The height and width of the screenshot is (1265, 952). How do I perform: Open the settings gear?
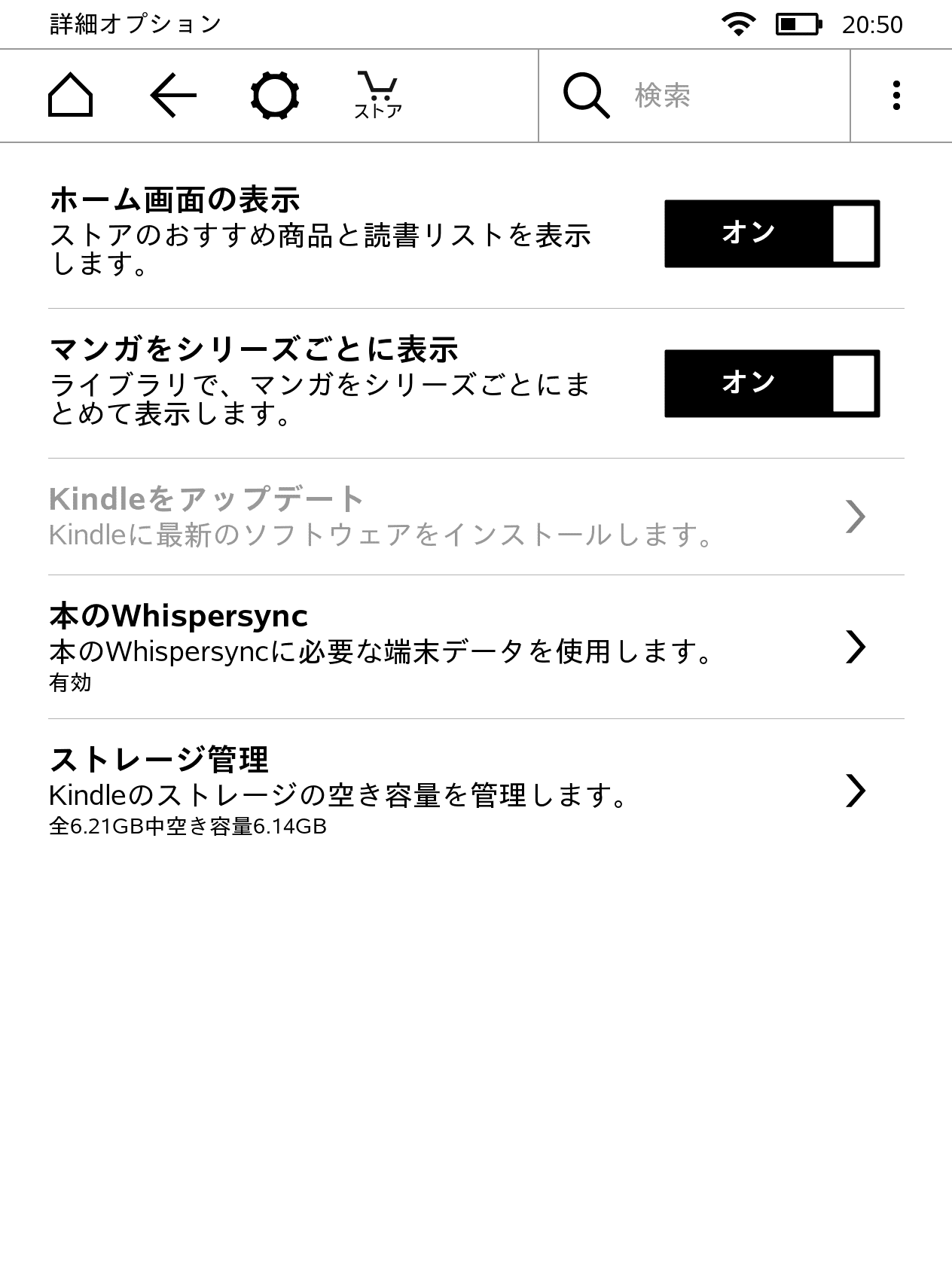[275, 96]
